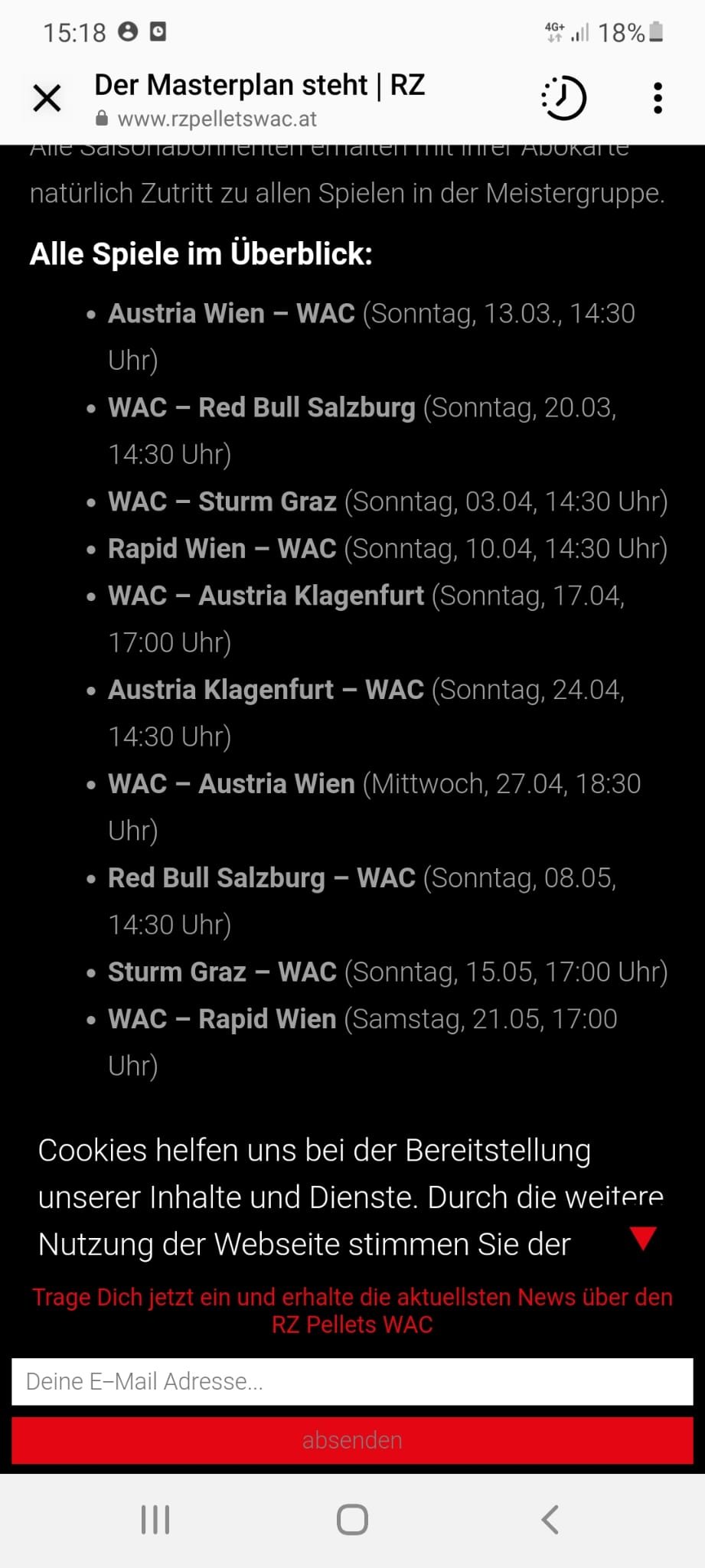Open the three-dot overflow menu
The height and width of the screenshot is (1568, 705).
tap(658, 98)
